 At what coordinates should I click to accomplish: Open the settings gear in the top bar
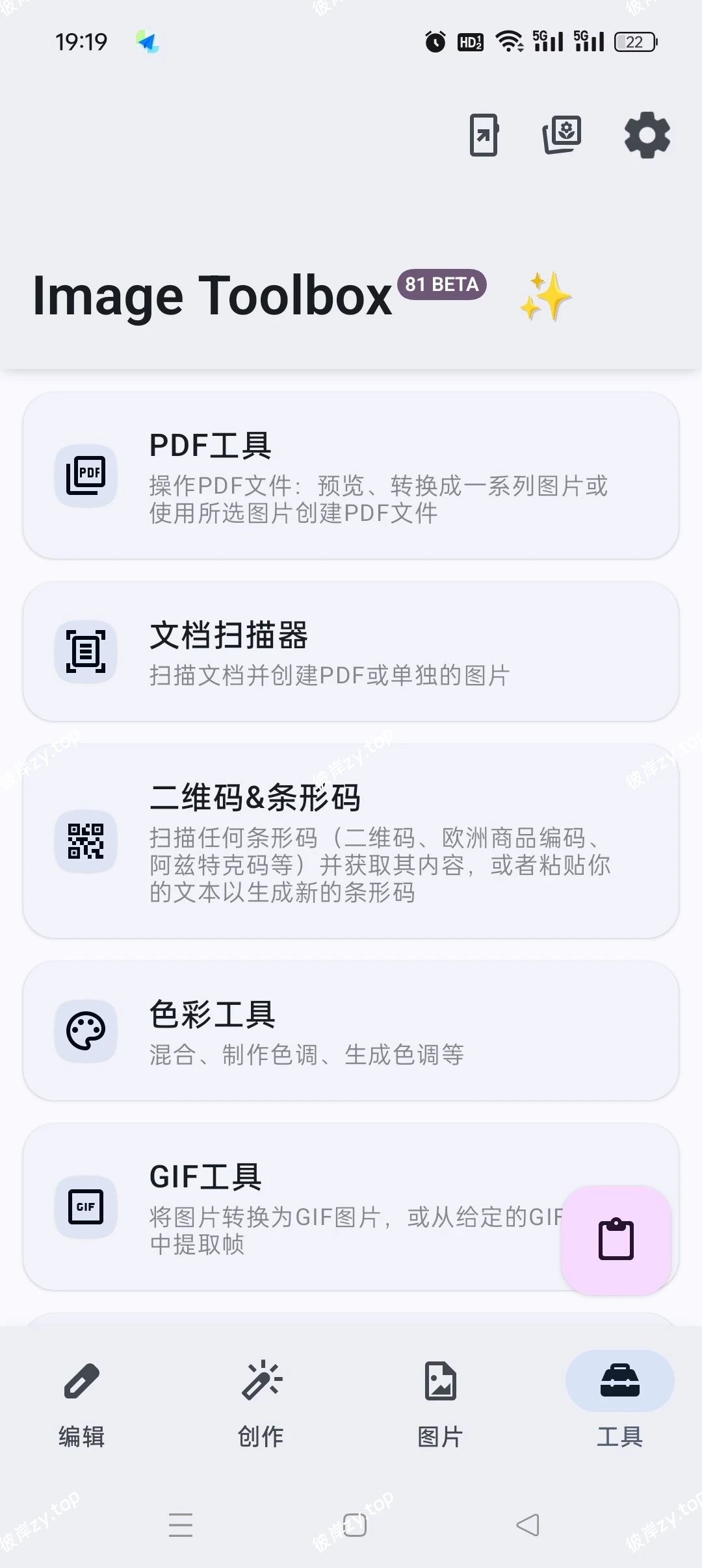click(646, 135)
